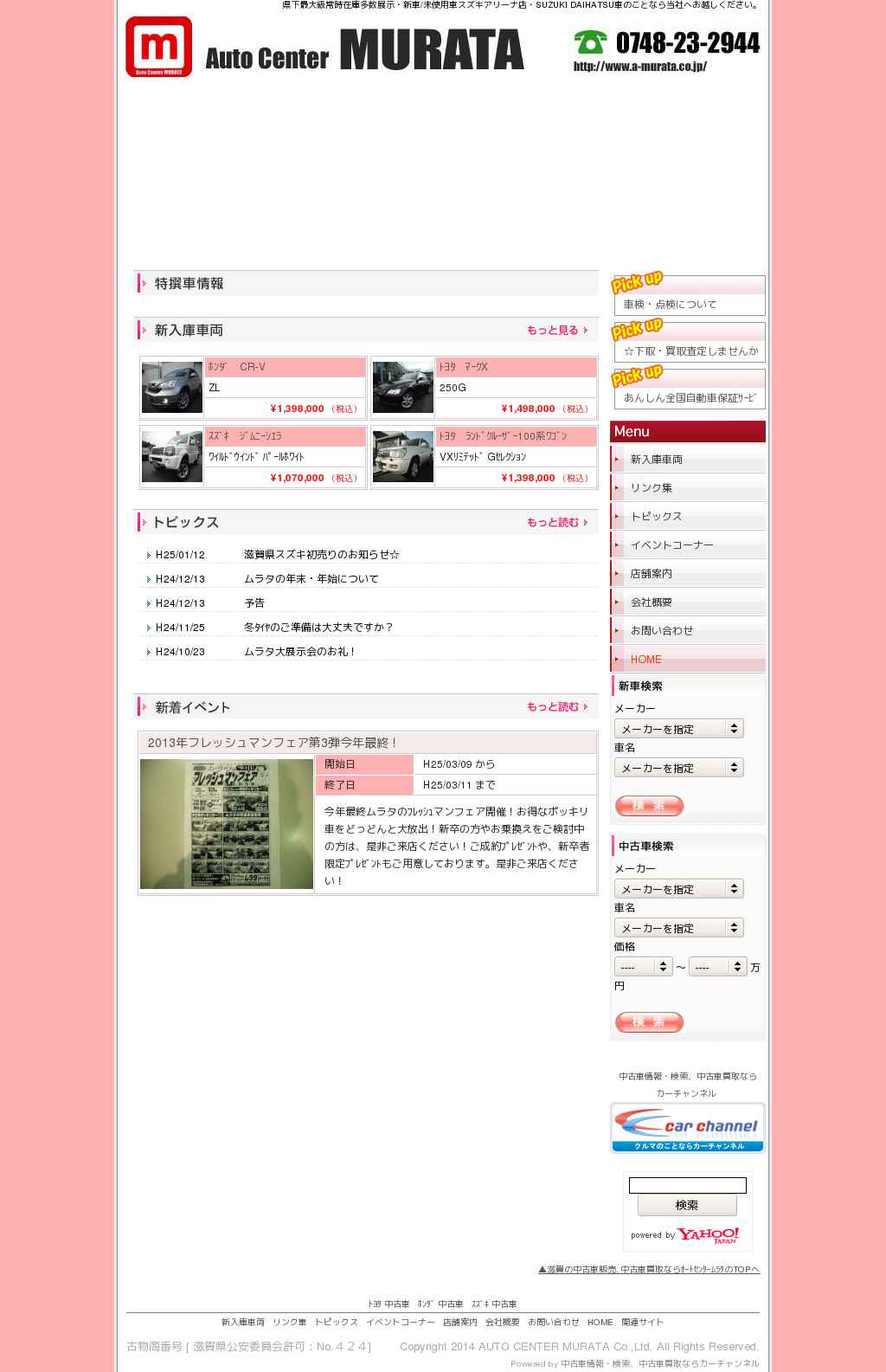This screenshot has width=886, height=1372.
Task: Expand the used-car minimum price dropdown
Action: pos(643,967)
